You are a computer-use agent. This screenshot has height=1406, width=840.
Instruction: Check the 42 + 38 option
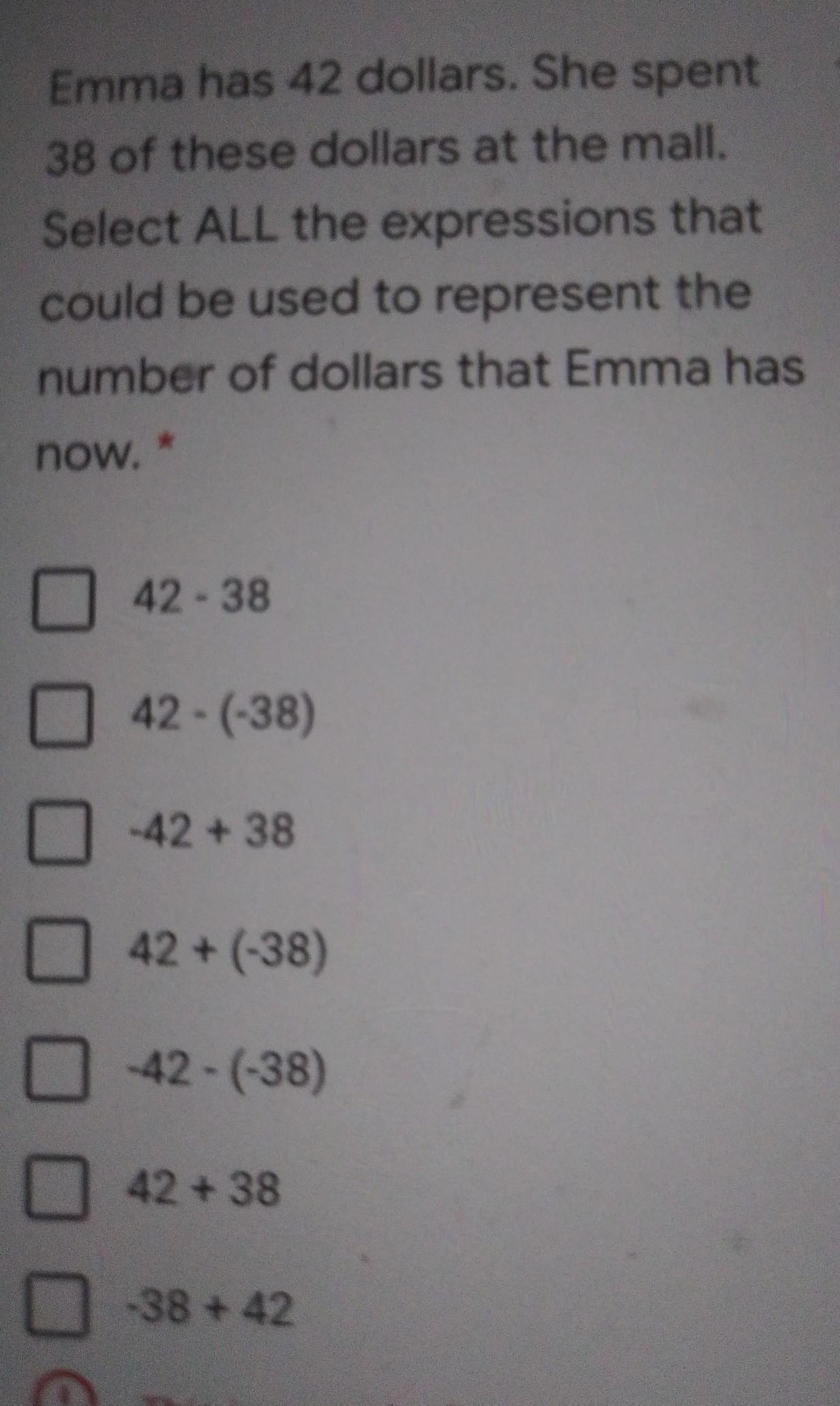[57, 1188]
